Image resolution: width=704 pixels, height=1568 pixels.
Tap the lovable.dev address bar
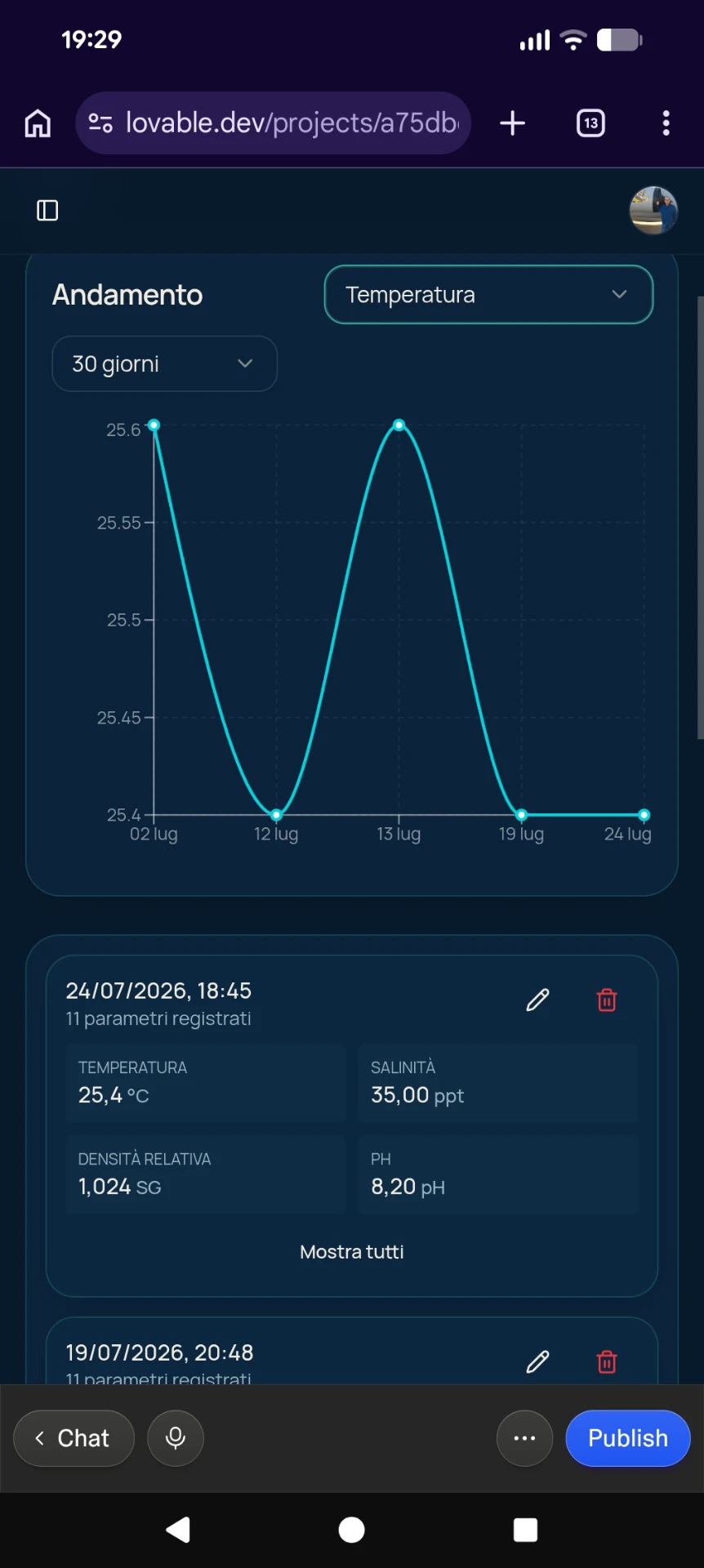[274, 123]
